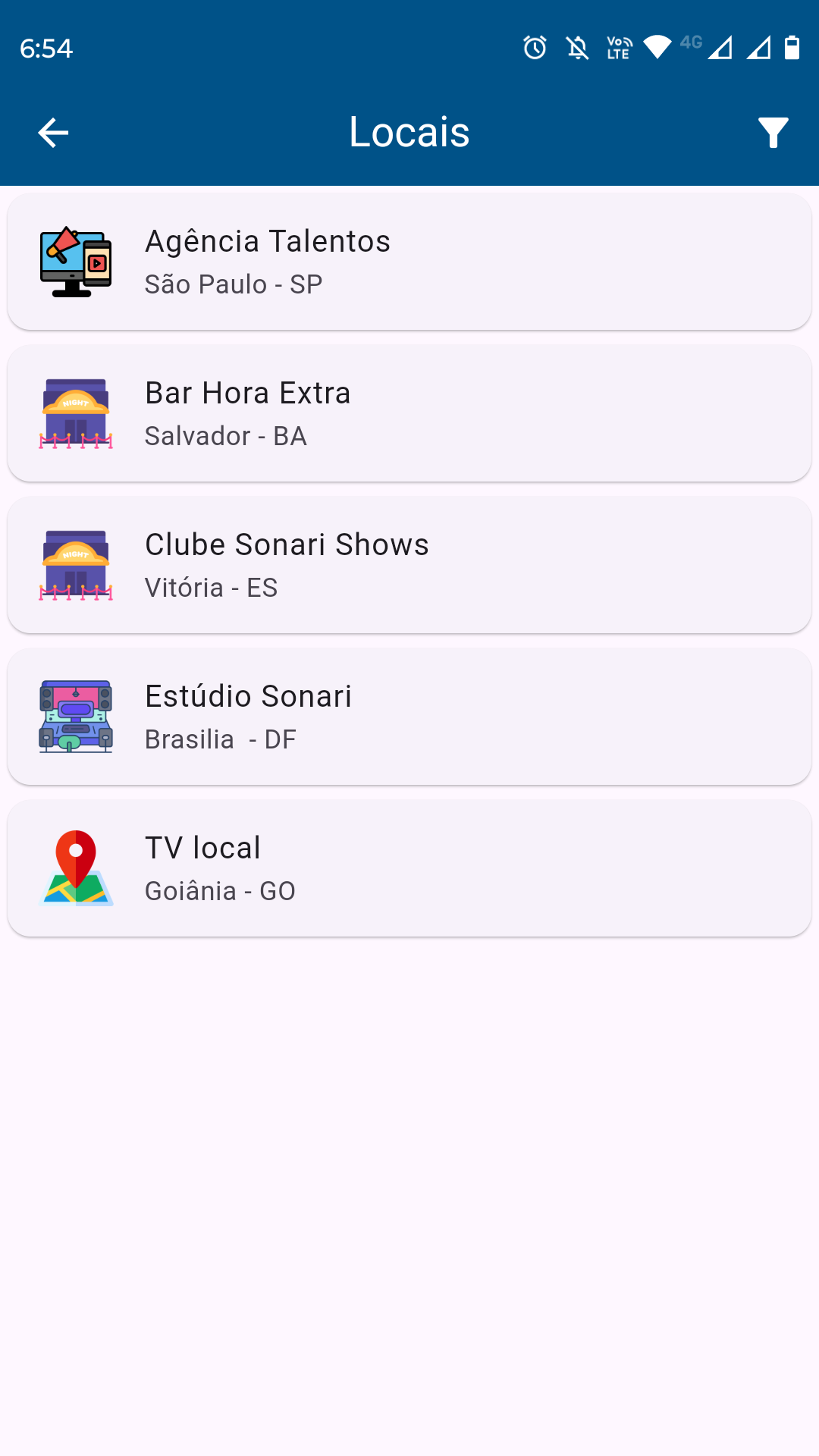This screenshot has width=819, height=1456.
Task: Go back using the arrow icon
Action: 53,133
